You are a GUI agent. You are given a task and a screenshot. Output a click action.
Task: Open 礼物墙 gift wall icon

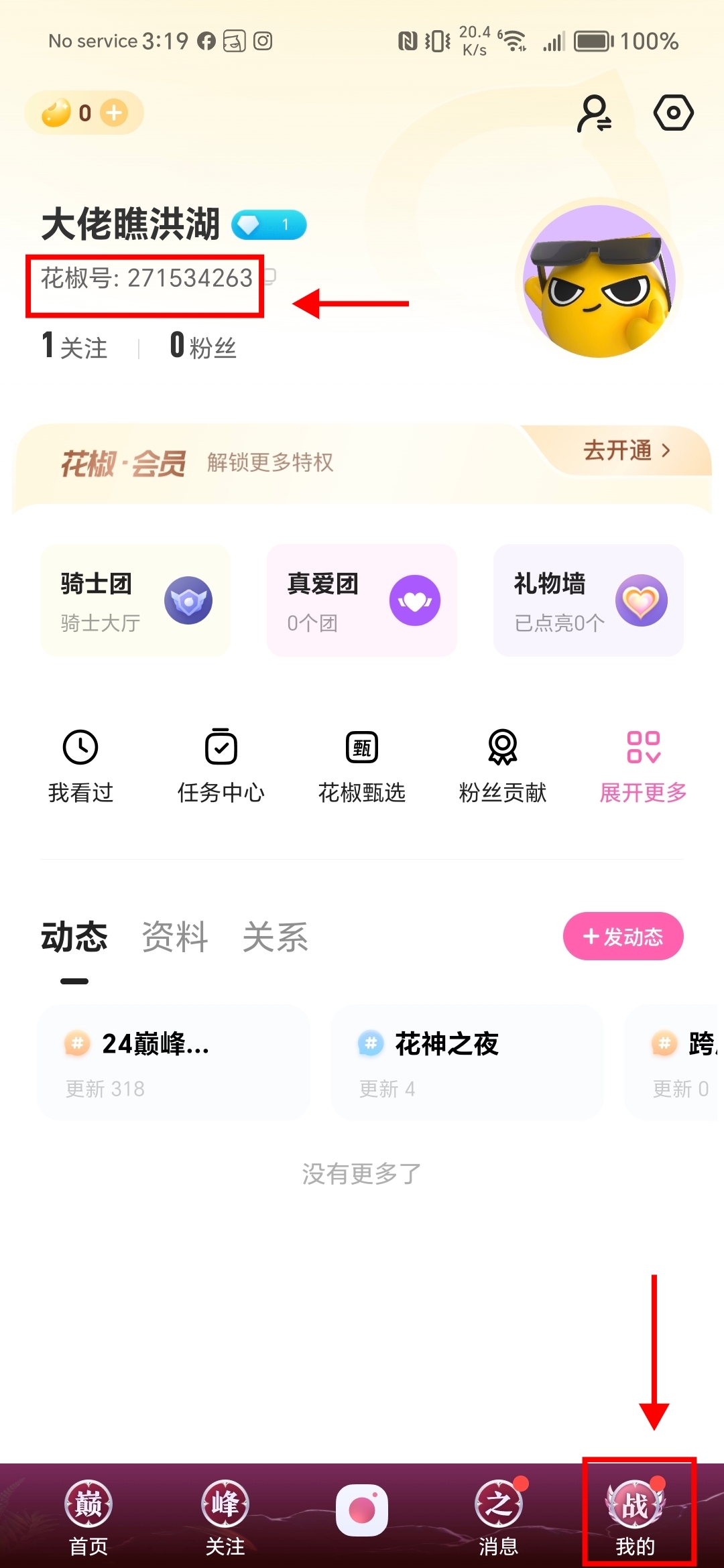(642, 600)
